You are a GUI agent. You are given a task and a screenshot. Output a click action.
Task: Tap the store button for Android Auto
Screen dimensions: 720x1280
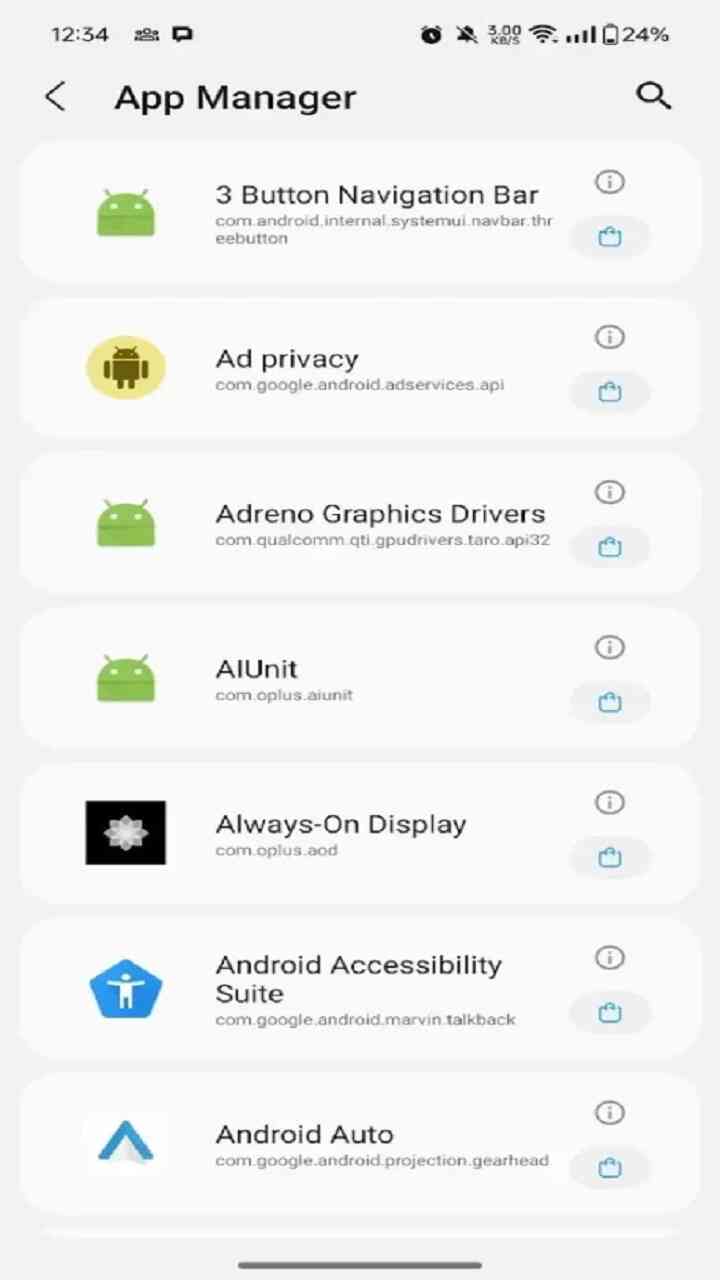(x=609, y=1168)
